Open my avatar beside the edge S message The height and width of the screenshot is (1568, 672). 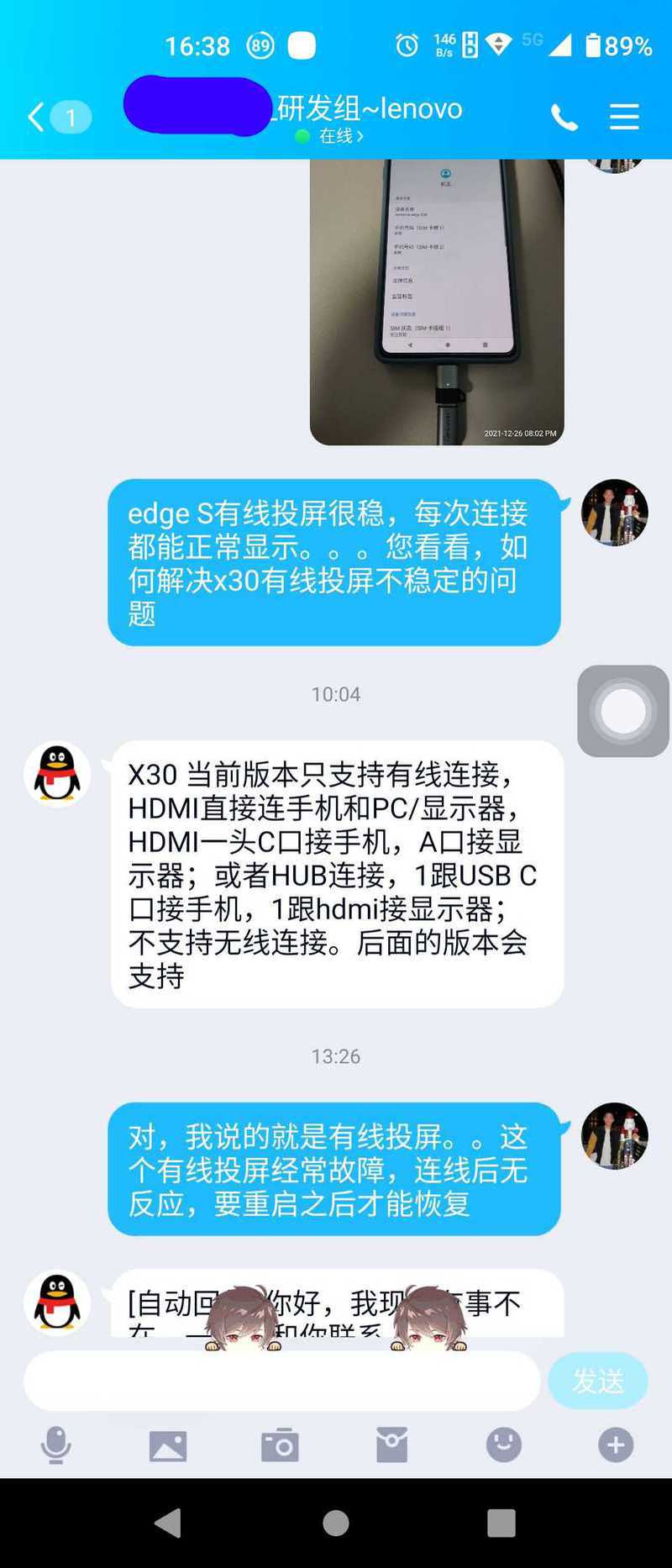click(x=615, y=513)
